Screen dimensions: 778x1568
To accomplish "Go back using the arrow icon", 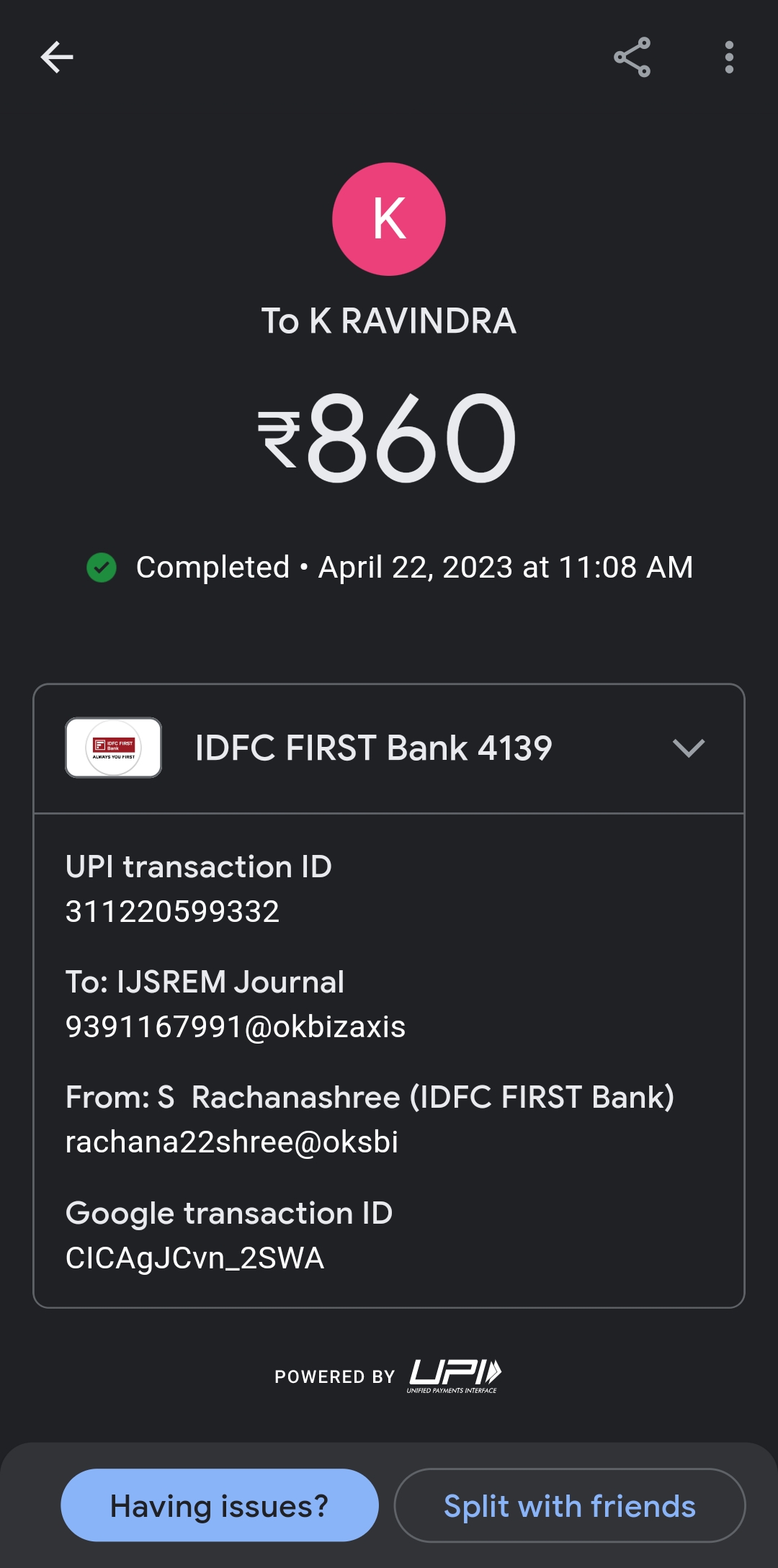I will [x=57, y=58].
